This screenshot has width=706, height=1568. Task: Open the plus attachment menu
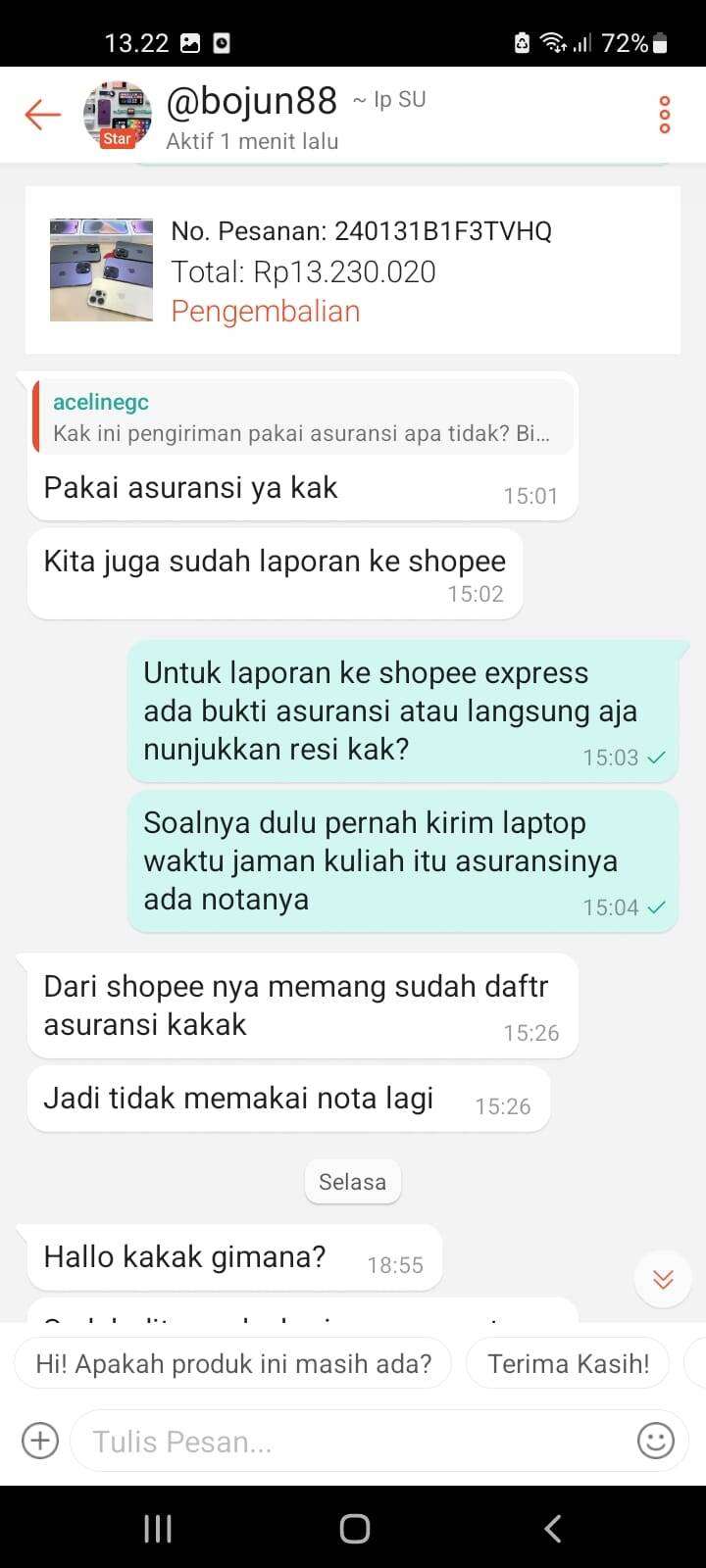coord(40,1441)
